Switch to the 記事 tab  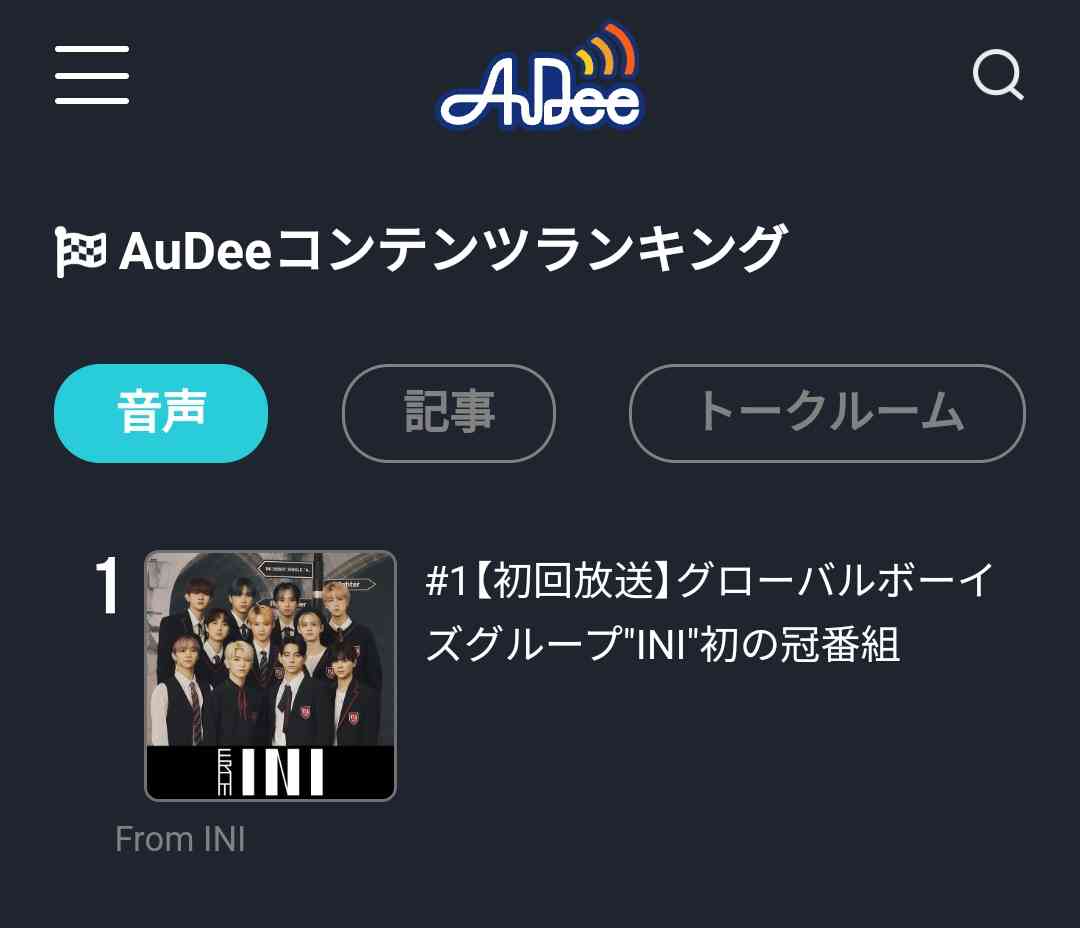click(x=448, y=413)
